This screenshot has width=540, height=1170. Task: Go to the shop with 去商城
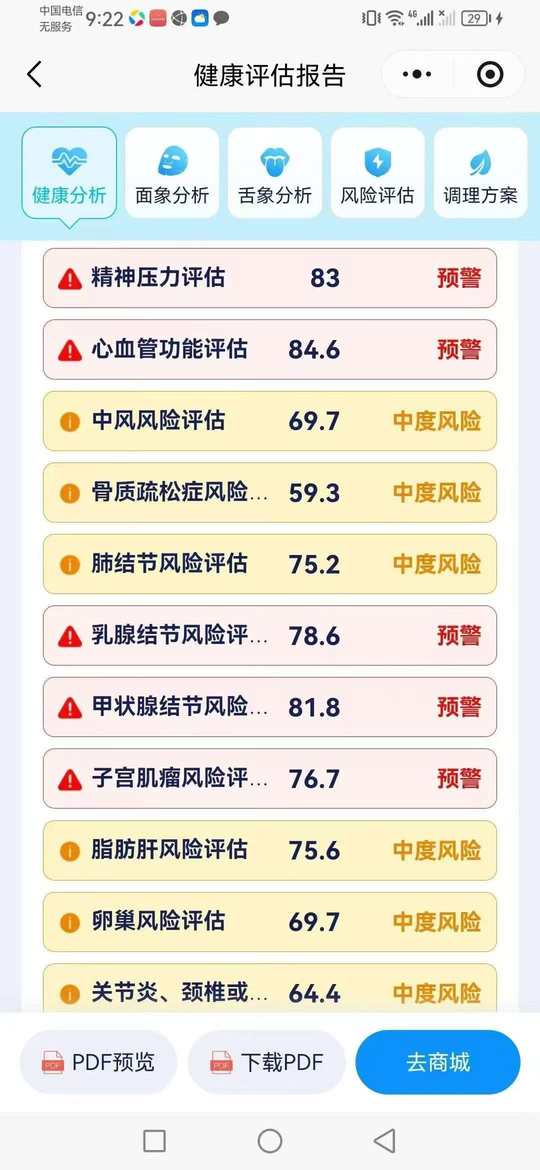438,1062
